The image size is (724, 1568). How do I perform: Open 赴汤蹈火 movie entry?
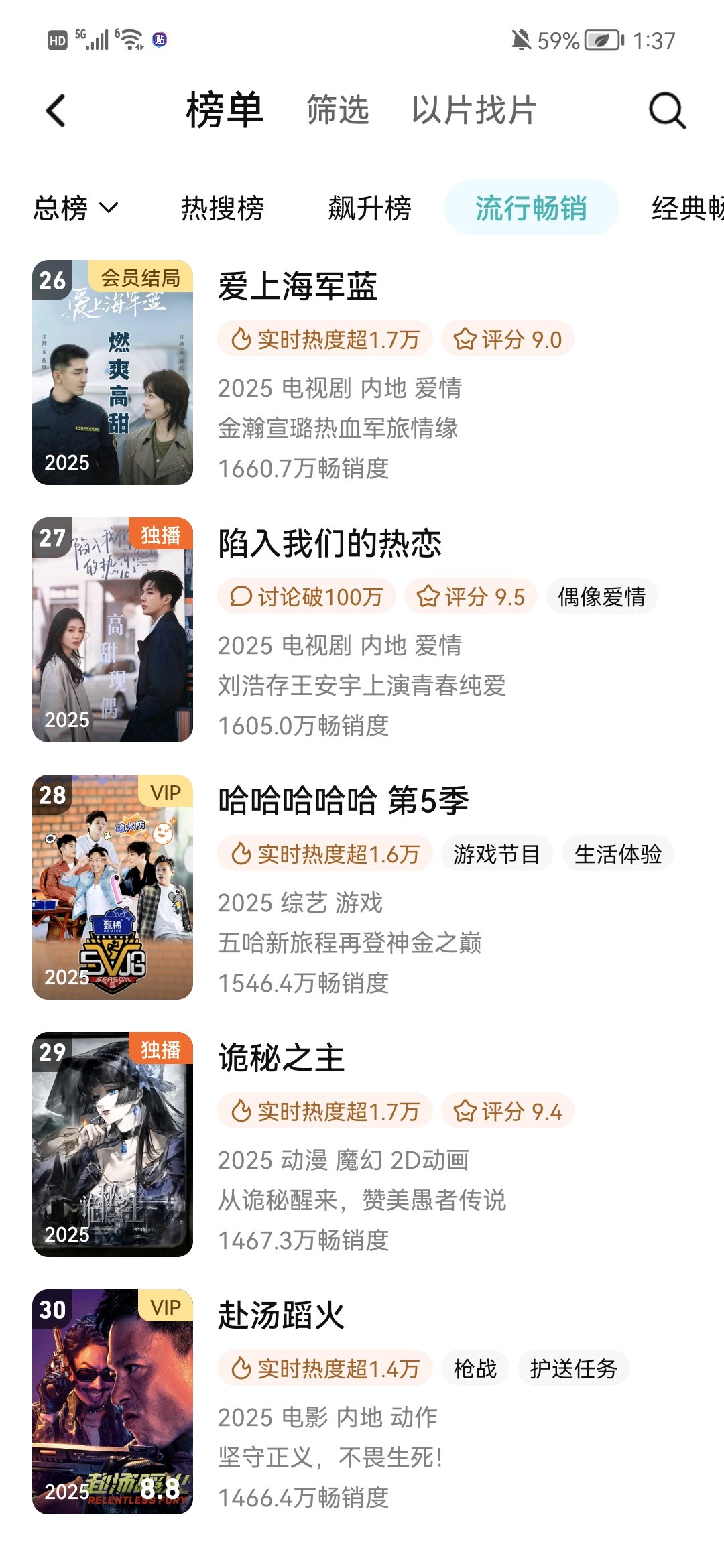(362, 1402)
